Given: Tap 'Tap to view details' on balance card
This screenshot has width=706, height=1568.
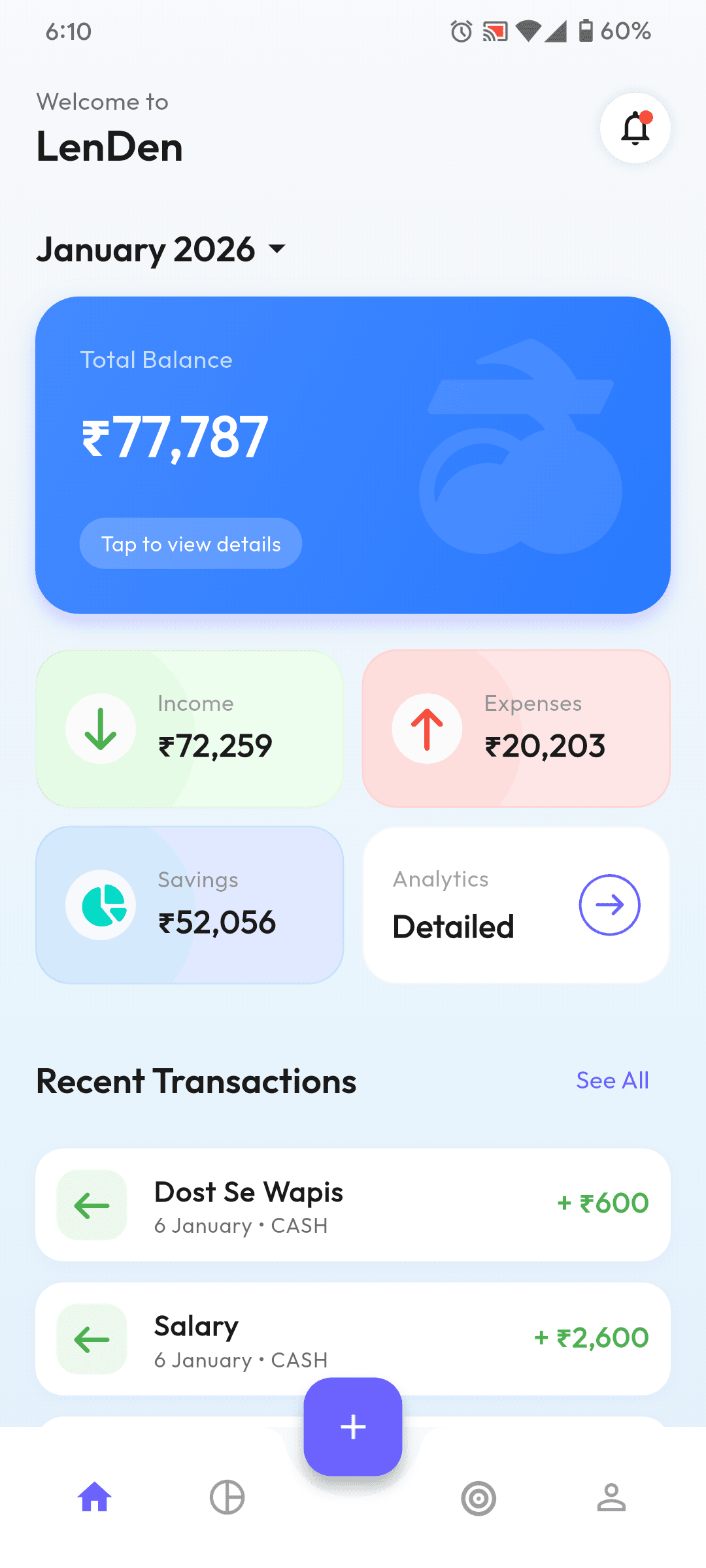Looking at the screenshot, I should [x=190, y=543].
